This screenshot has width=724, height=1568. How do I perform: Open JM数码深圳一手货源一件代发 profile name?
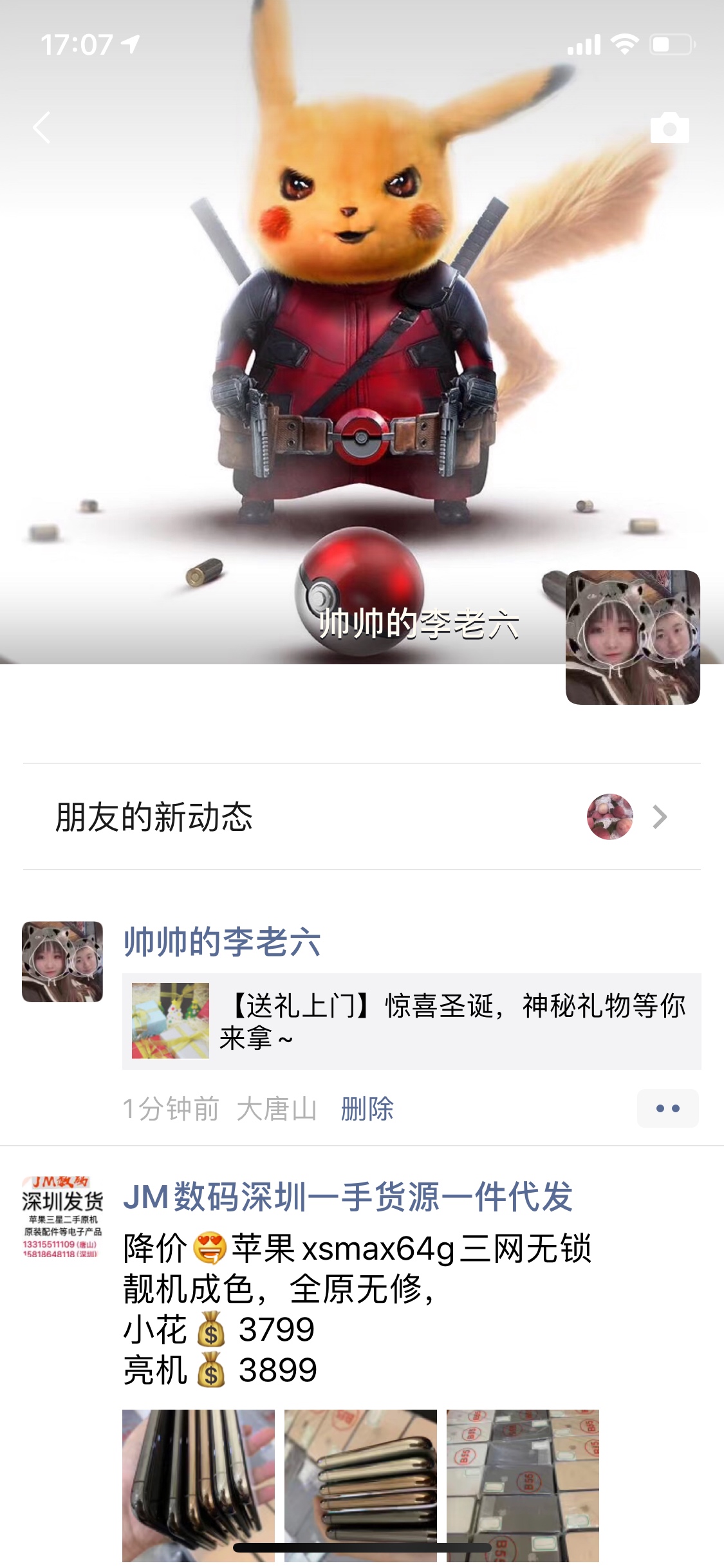tap(348, 1197)
